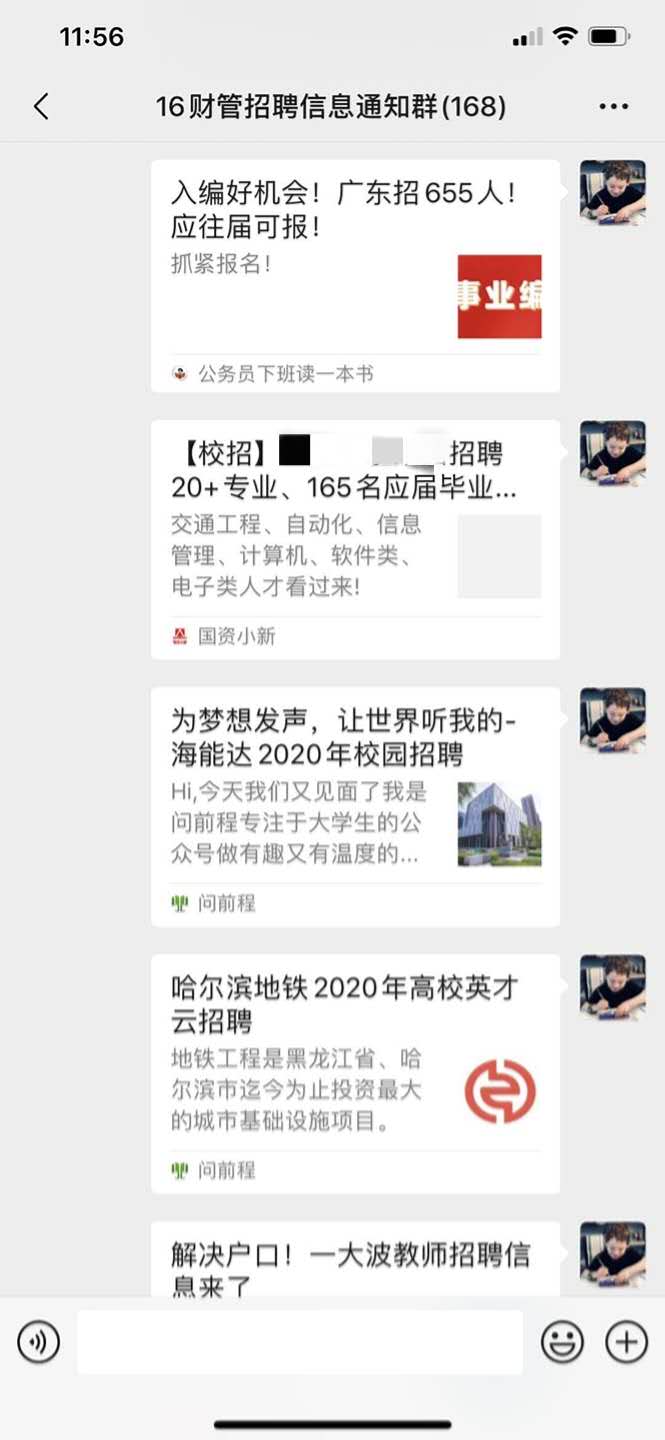
Task: Open the 校招 20+专业 recruitment article
Action: (355, 540)
